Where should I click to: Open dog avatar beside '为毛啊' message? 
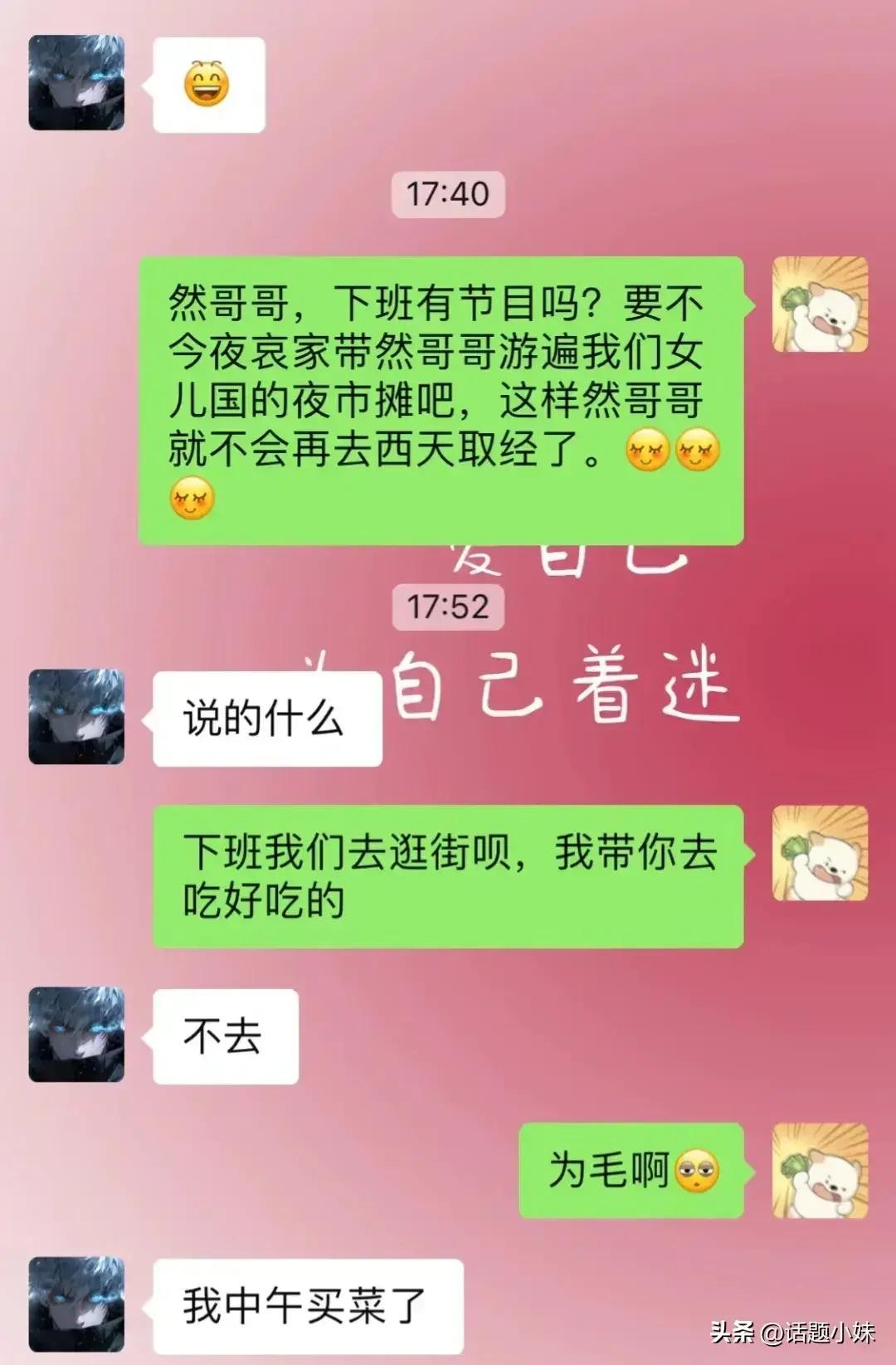tap(820, 1171)
